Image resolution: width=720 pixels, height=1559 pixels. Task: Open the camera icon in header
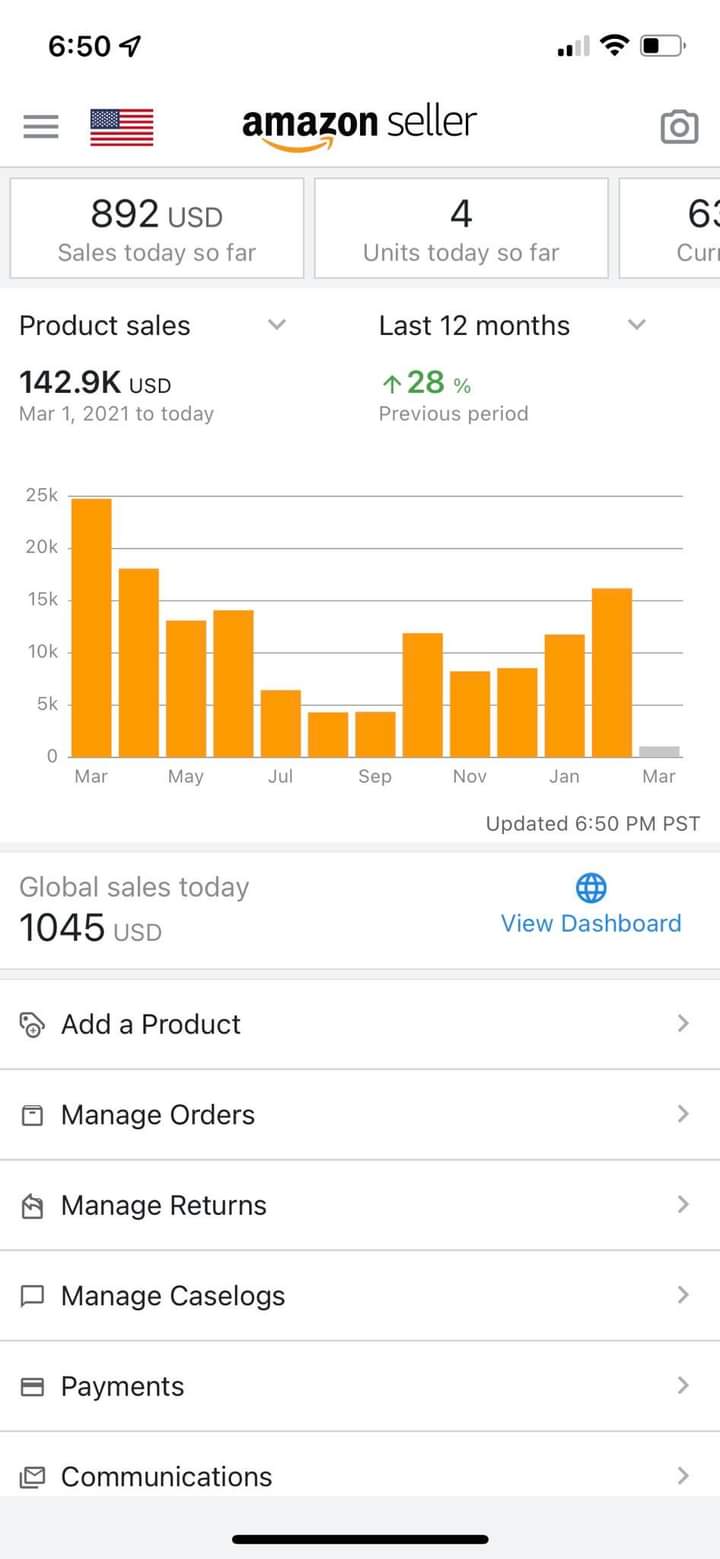point(679,127)
